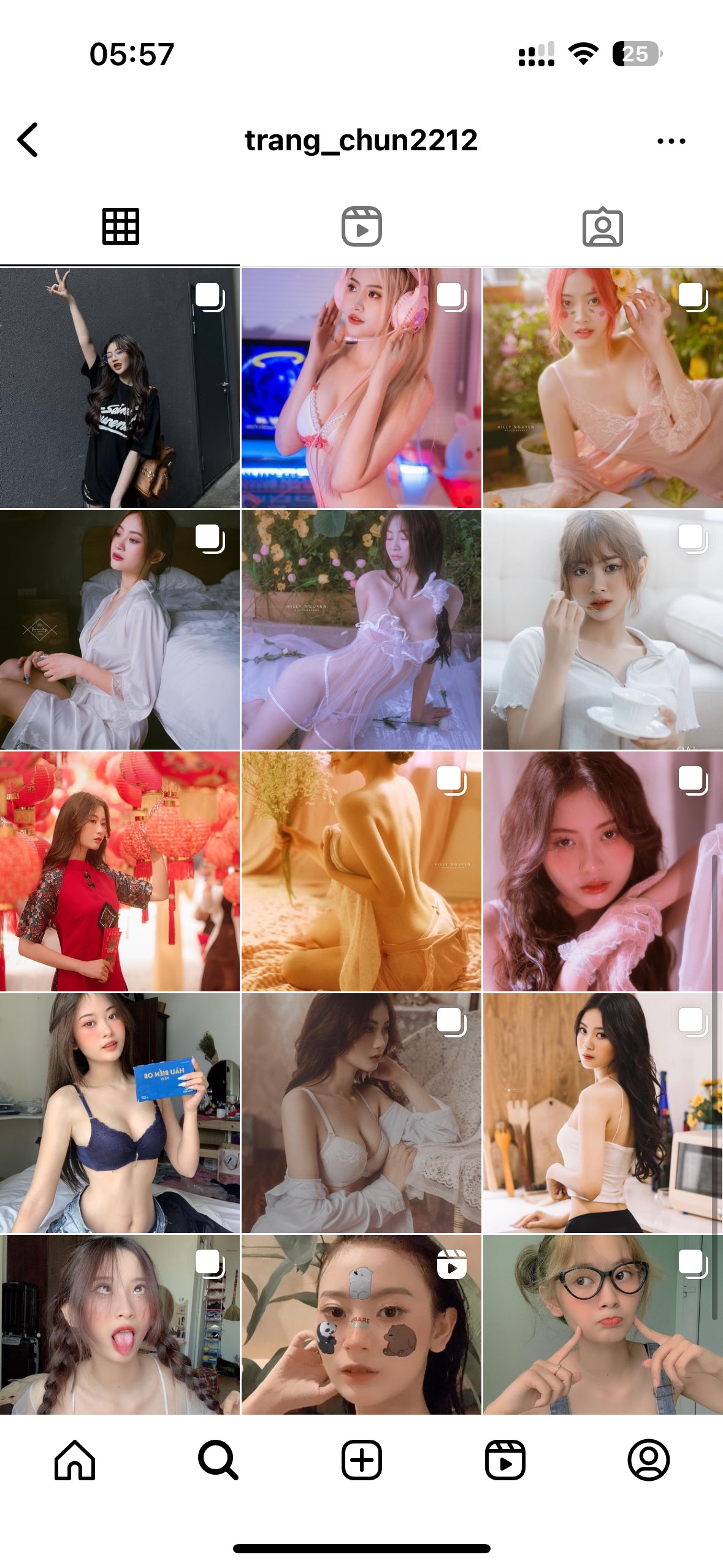Open the post holding a teacup

click(x=603, y=629)
